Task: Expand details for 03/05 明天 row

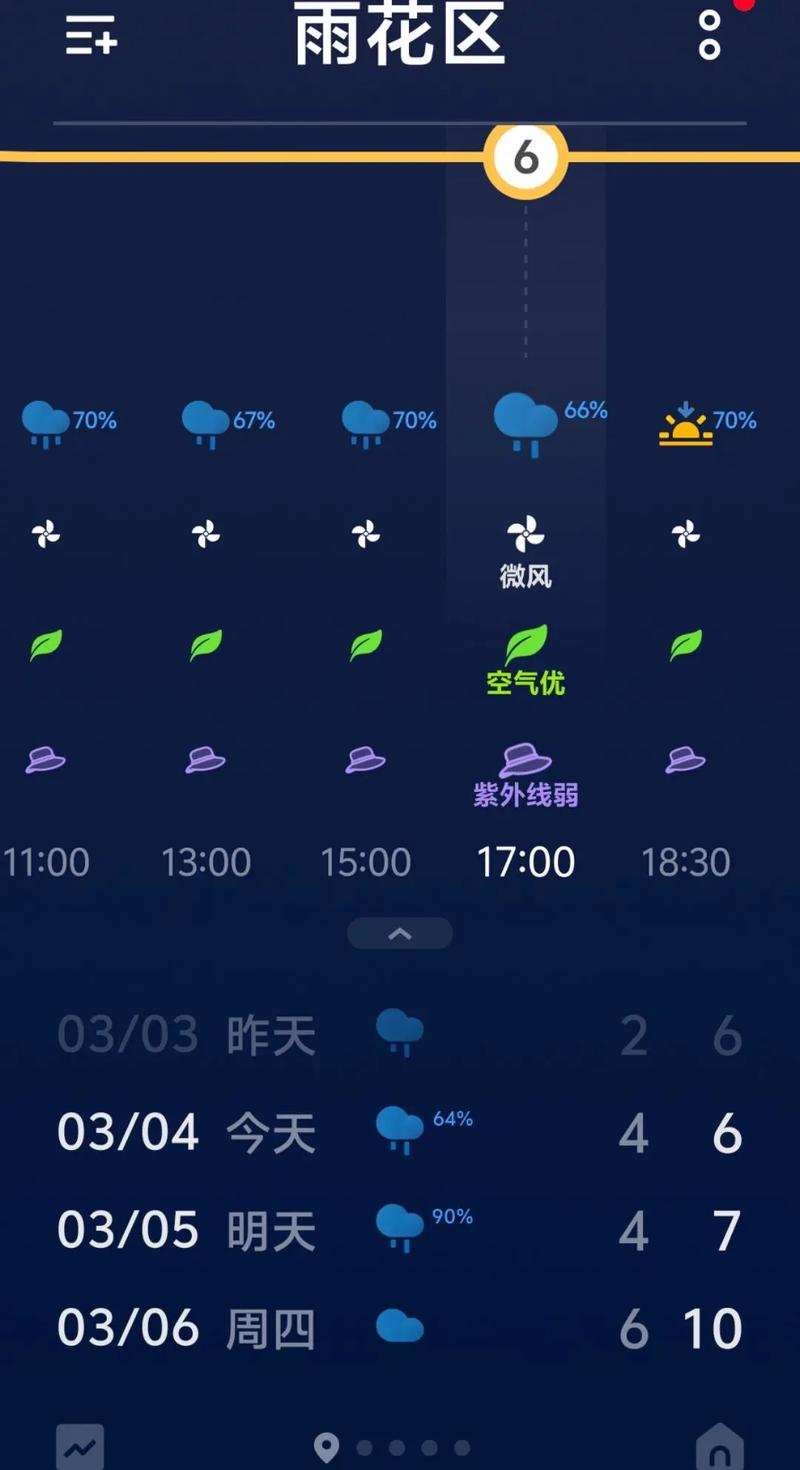Action: click(400, 1228)
